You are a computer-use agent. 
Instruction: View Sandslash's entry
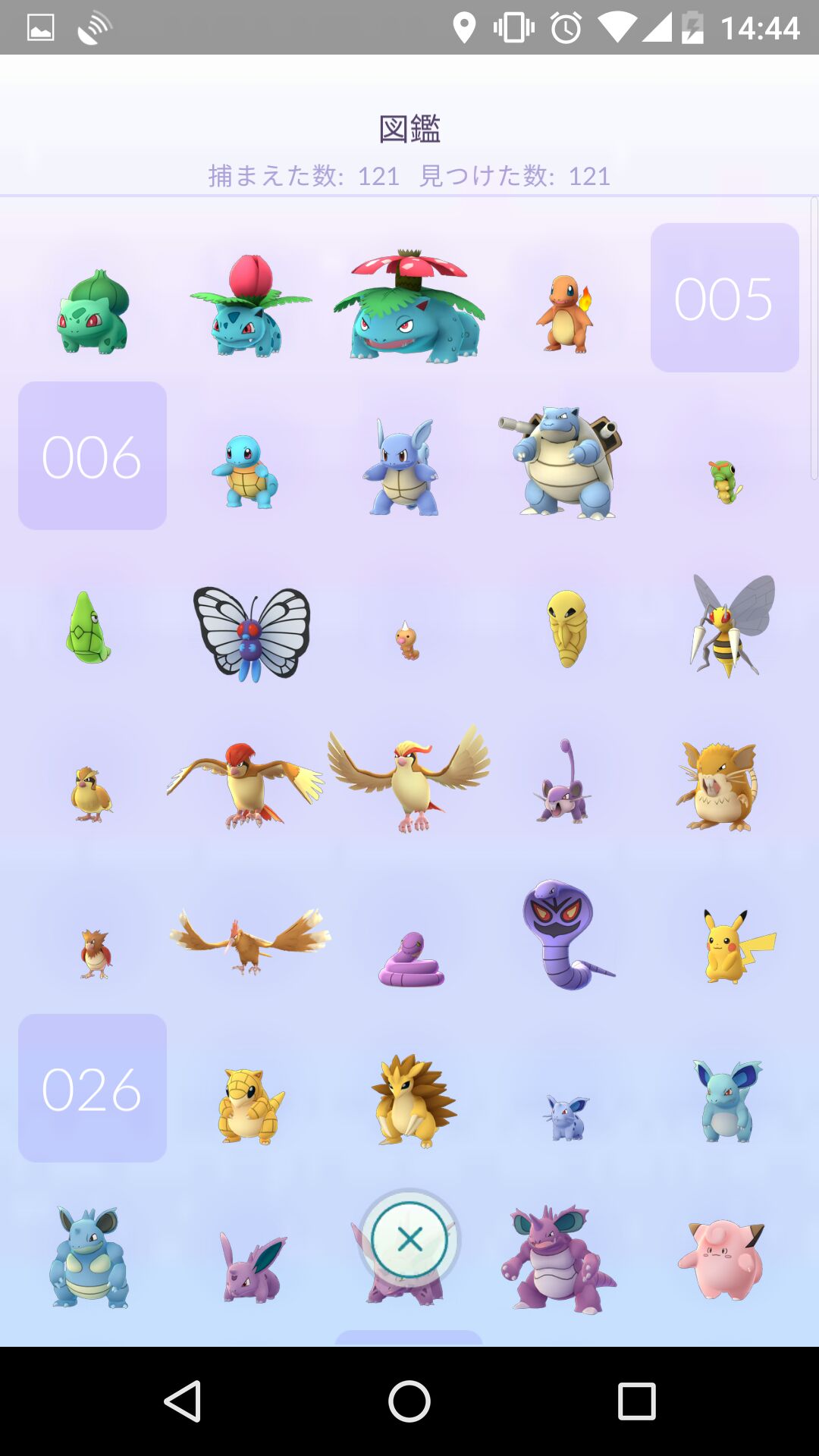tap(412, 1100)
